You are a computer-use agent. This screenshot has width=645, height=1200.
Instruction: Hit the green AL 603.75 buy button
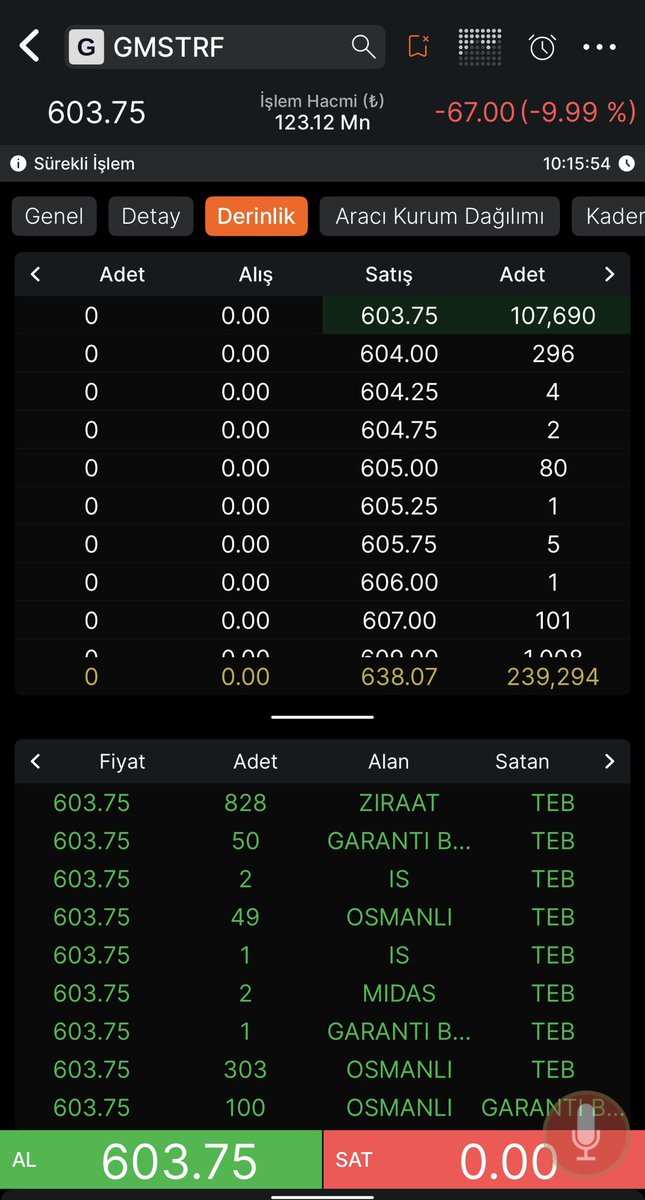click(161, 1160)
